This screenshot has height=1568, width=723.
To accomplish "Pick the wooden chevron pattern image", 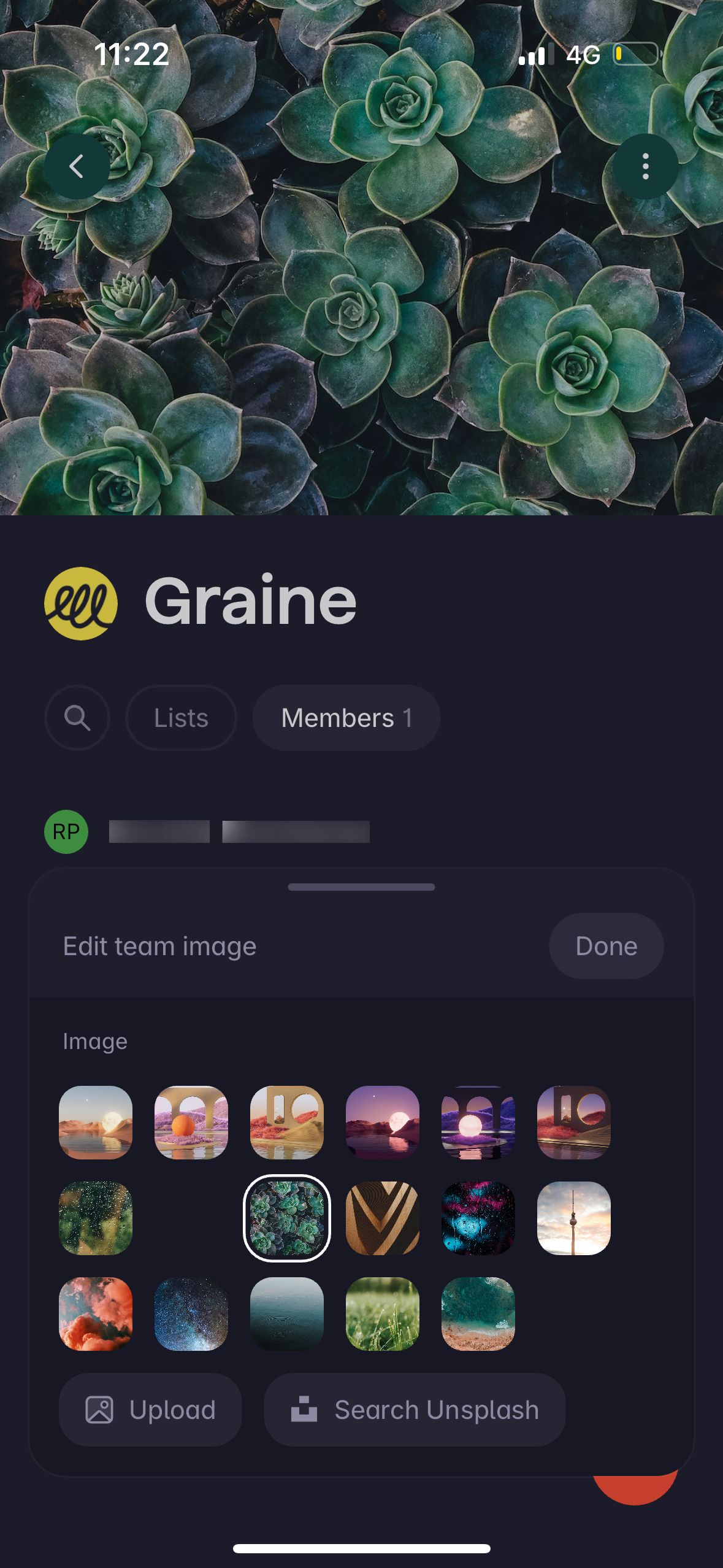I will [x=383, y=1218].
